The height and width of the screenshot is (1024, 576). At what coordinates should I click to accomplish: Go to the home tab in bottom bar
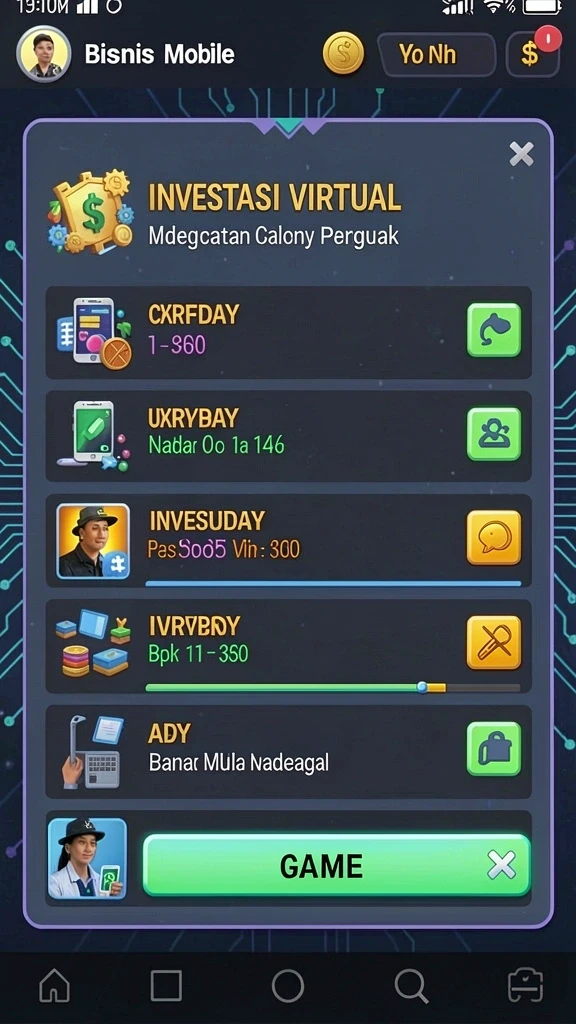pyautogui.click(x=54, y=985)
